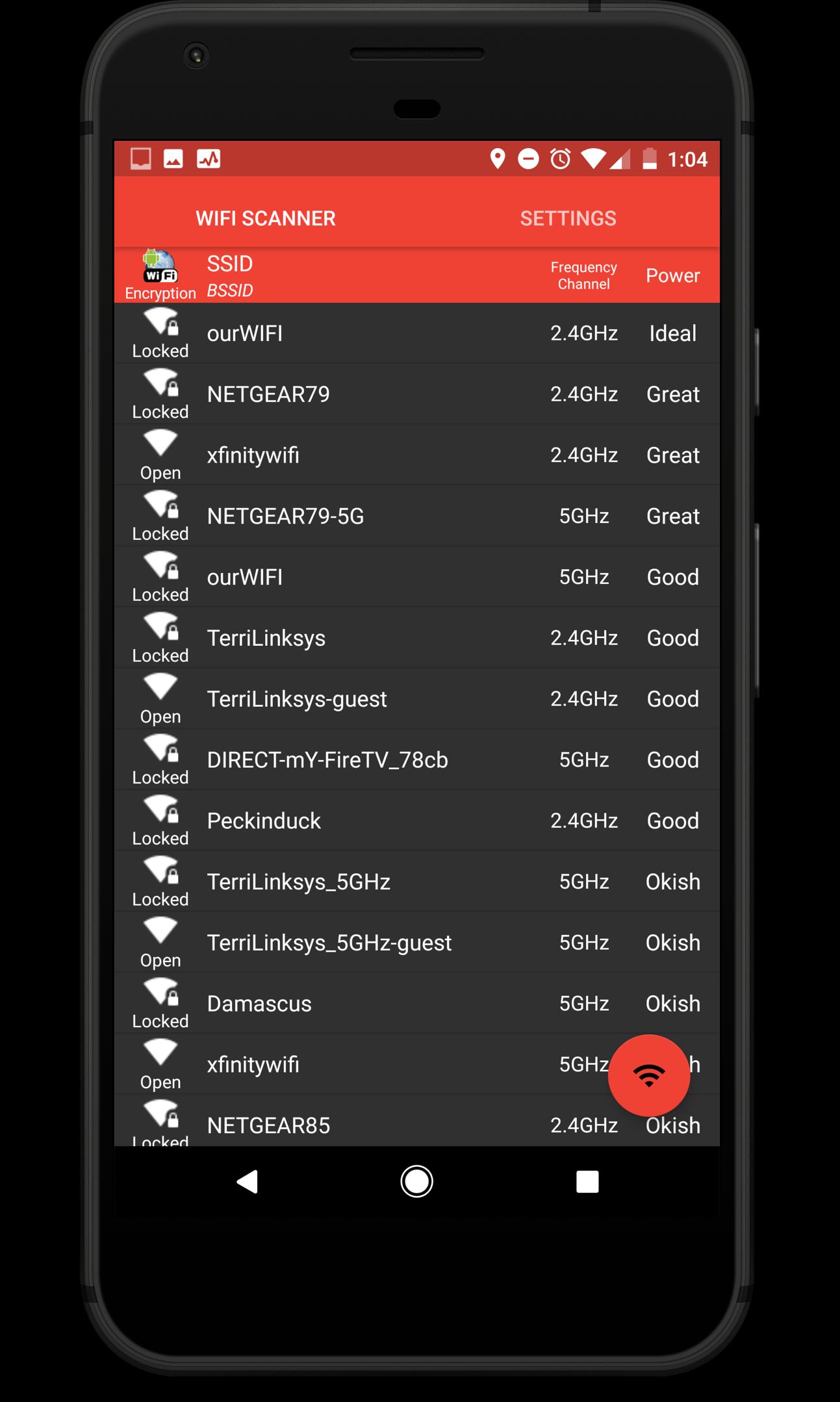Select the WiFi Scanner tab
840x1402 pixels.
coord(266,218)
